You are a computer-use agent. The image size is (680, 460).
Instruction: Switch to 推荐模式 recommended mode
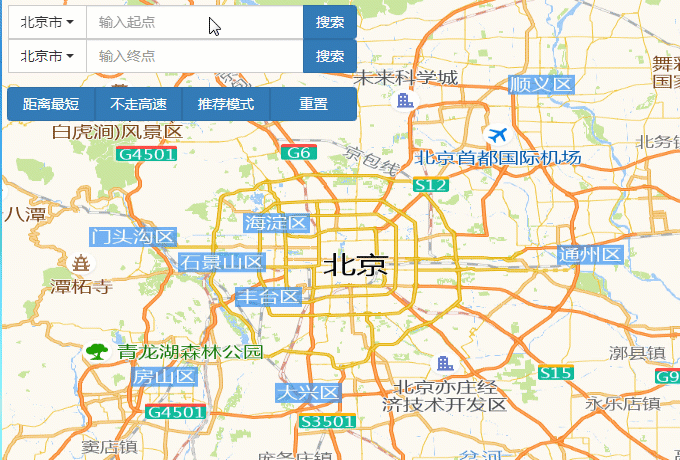point(226,104)
